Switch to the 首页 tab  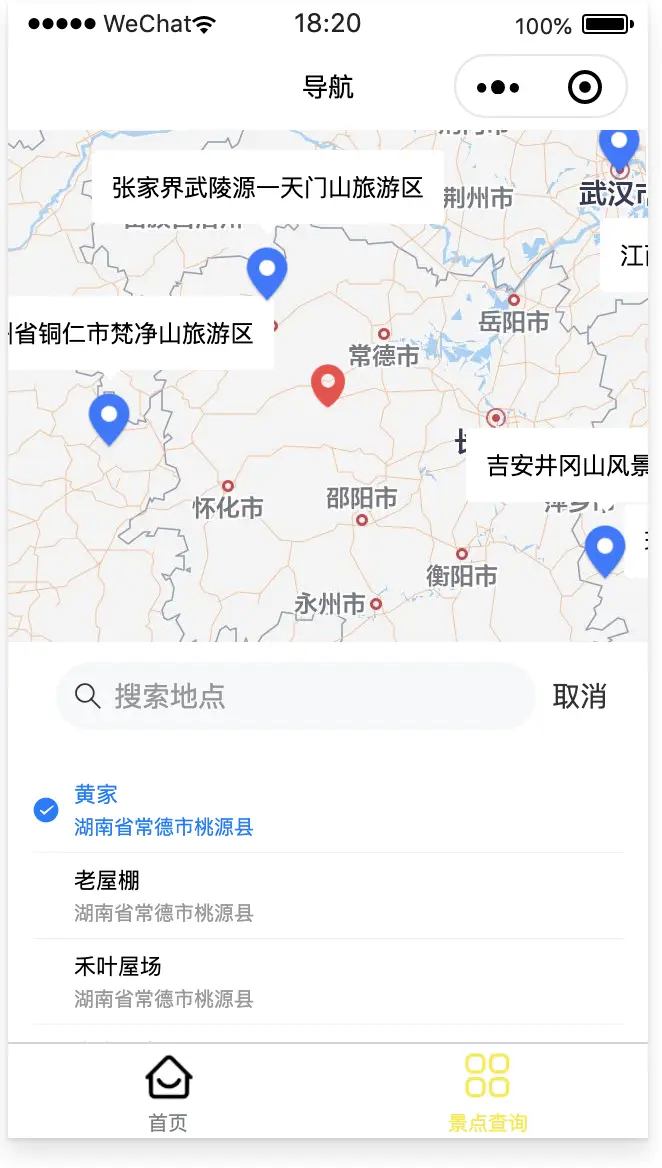[x=168, y=1092]
